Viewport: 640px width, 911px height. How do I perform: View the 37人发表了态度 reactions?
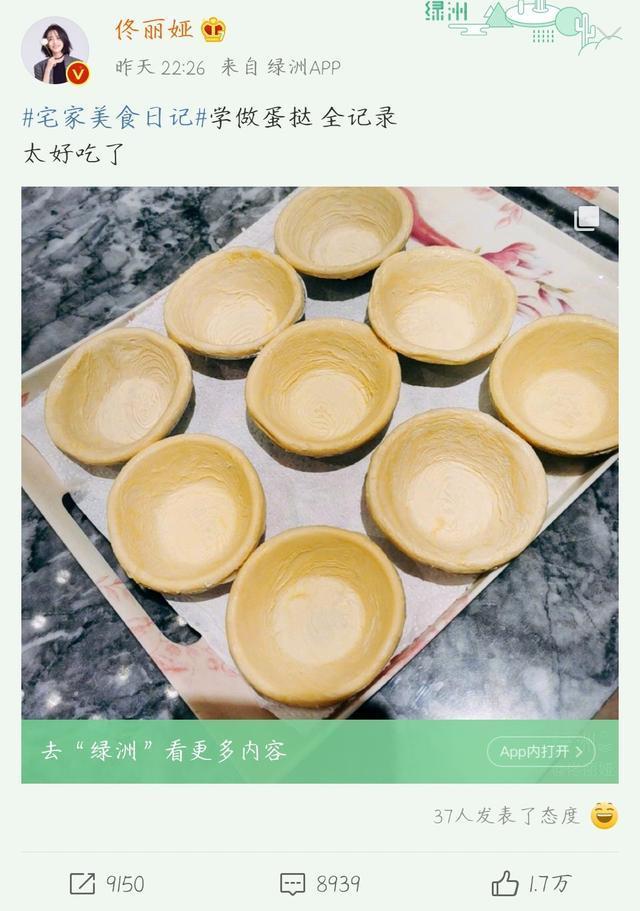pyautogui.click(x=508, y=816)
